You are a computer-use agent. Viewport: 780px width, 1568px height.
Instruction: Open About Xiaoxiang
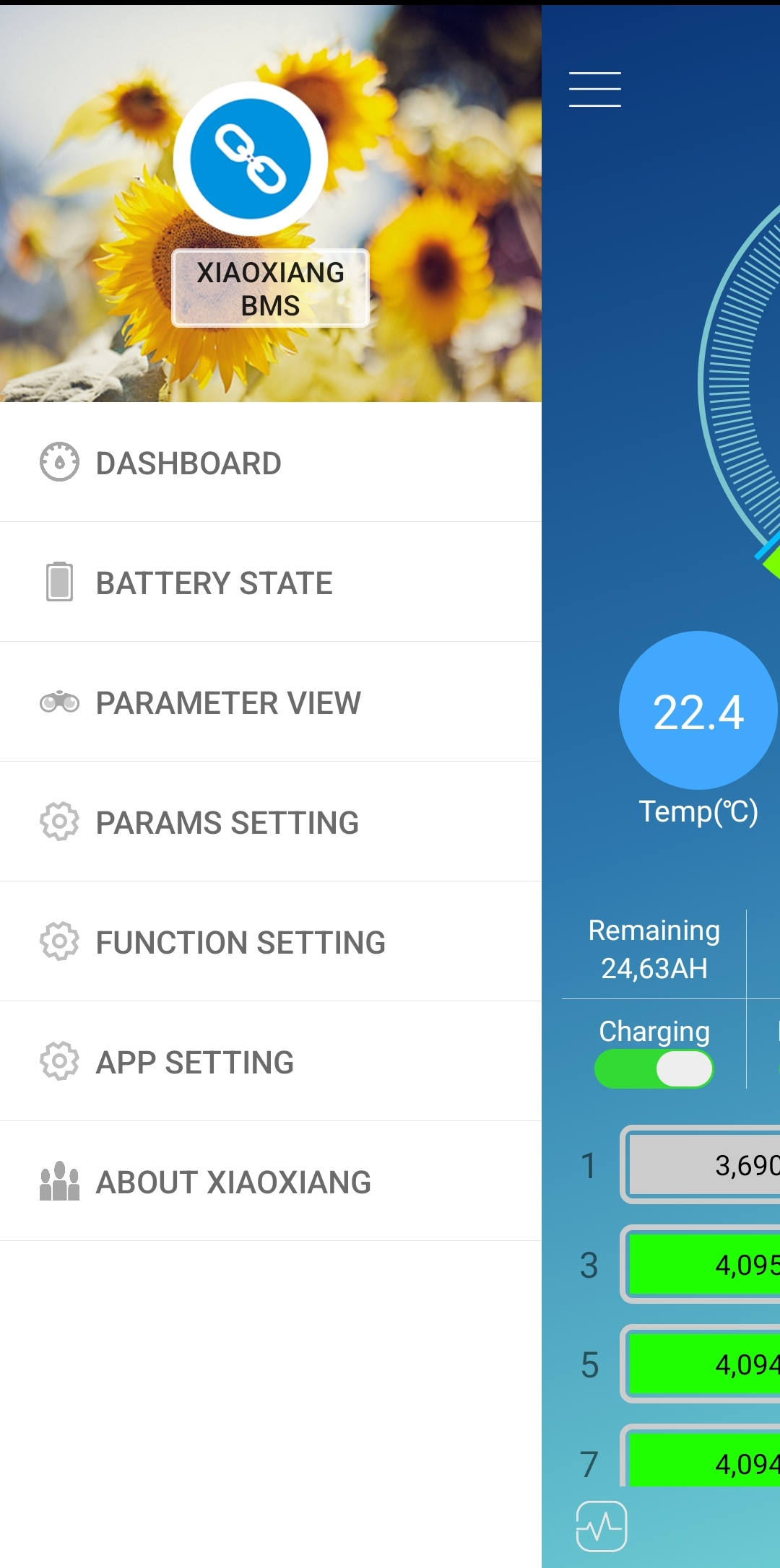(233, 1182)
